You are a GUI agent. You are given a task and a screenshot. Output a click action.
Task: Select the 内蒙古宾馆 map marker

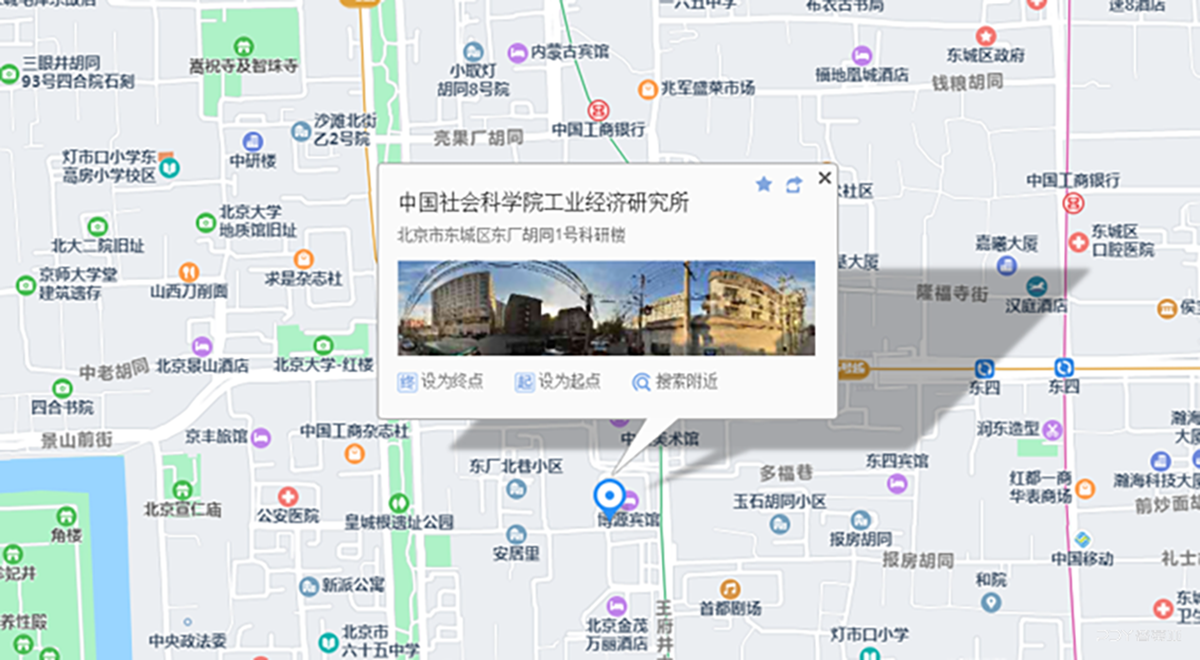[x=517, y=52]
